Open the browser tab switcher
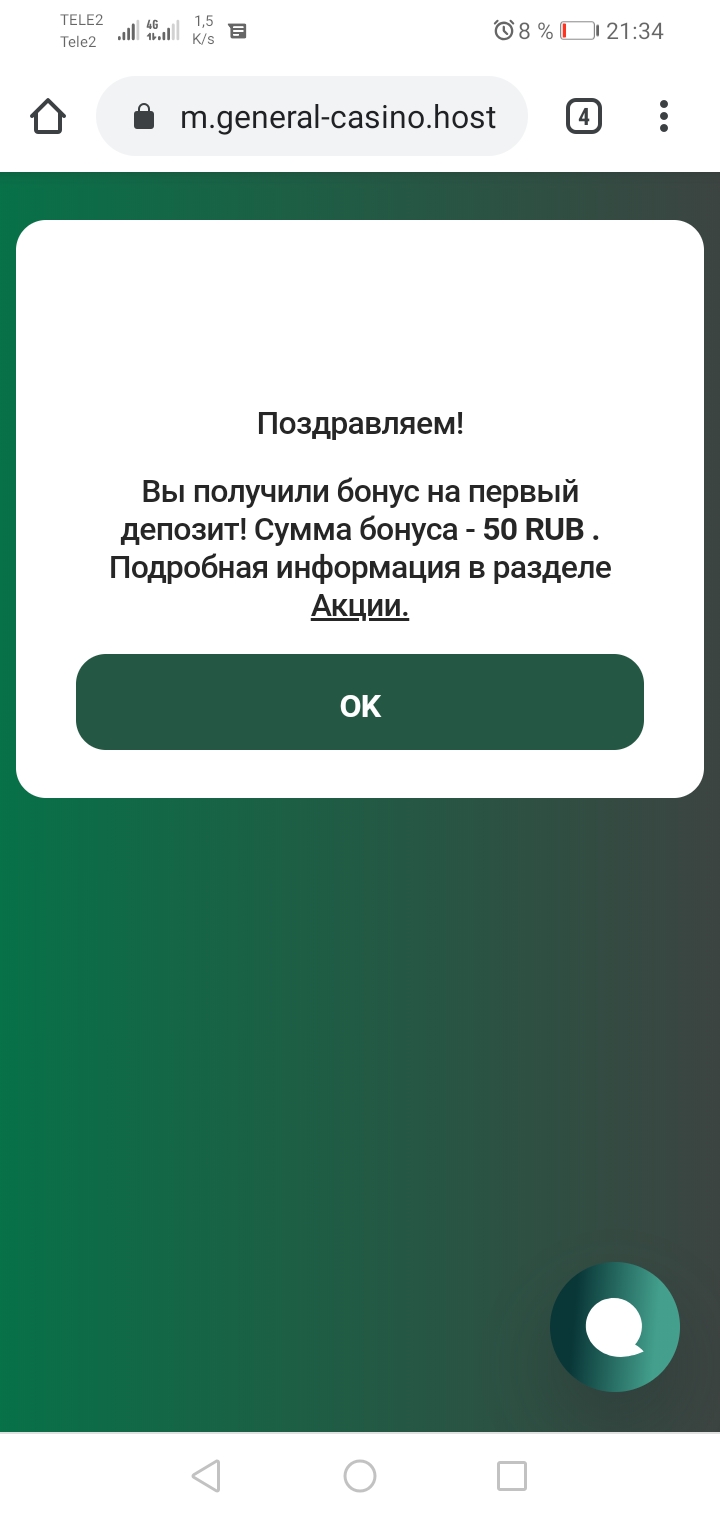The height and width of the screenshot is (1520, 720). point(584,117)
